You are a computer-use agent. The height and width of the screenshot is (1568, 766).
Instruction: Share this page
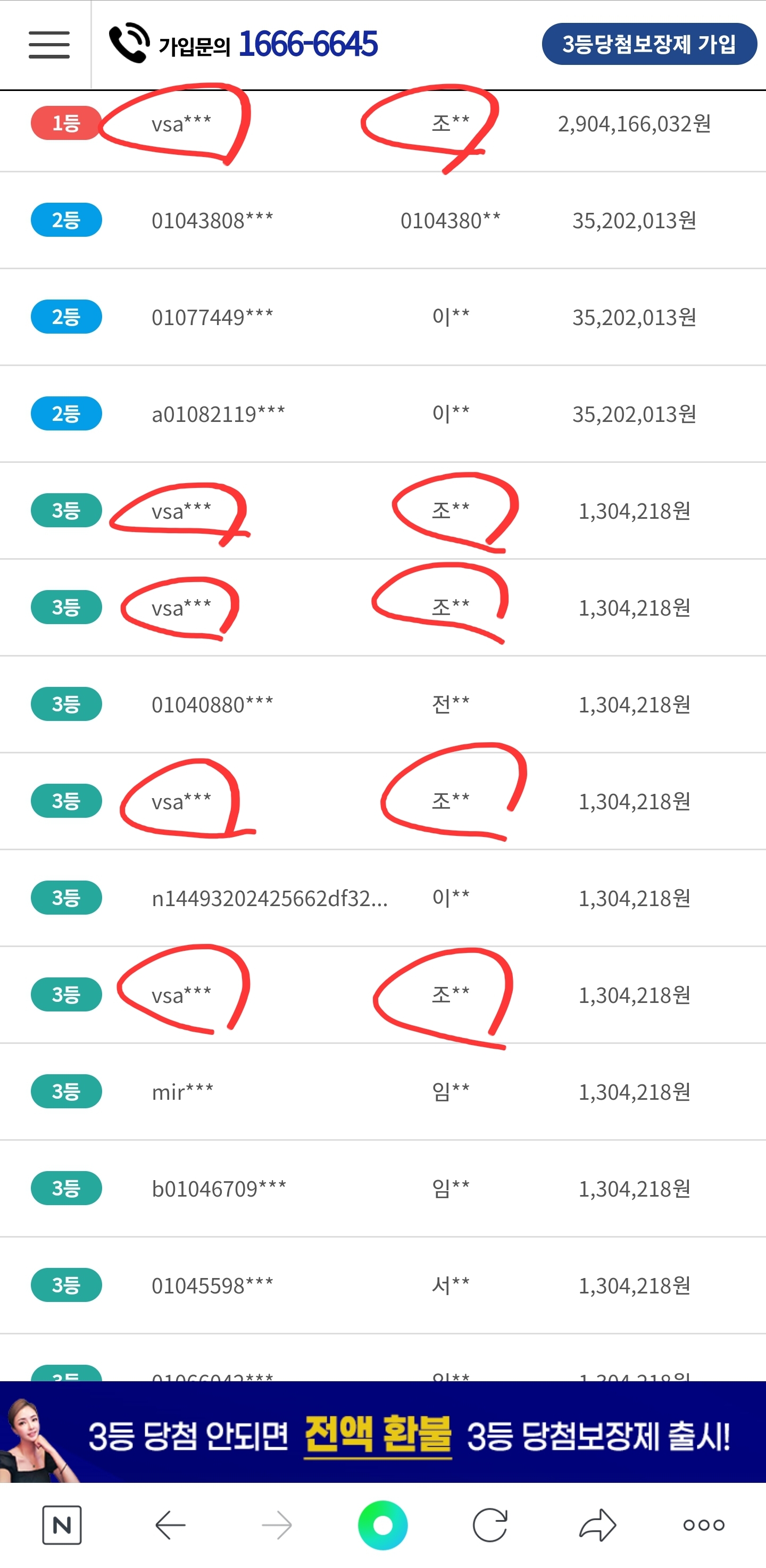(597, 1525)
